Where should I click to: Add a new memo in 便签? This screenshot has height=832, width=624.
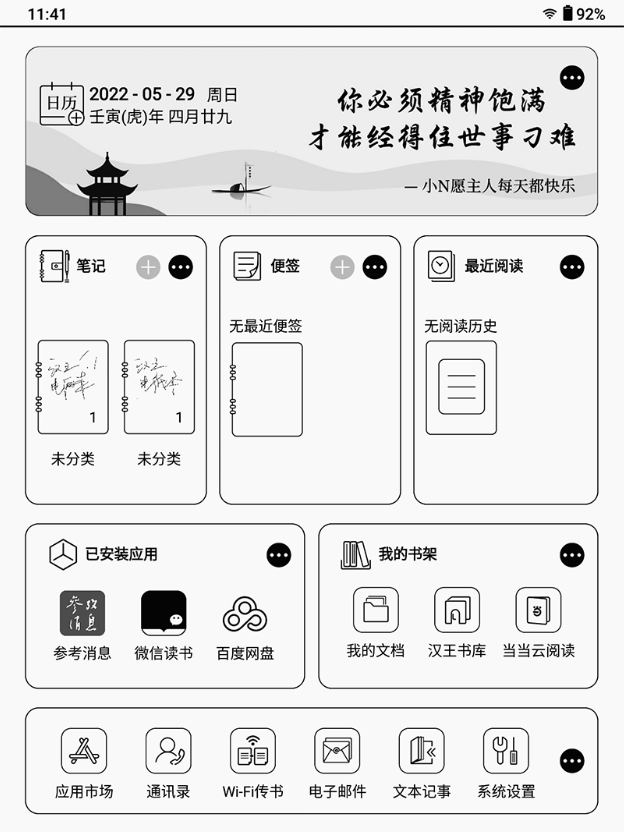coord(342,267)
